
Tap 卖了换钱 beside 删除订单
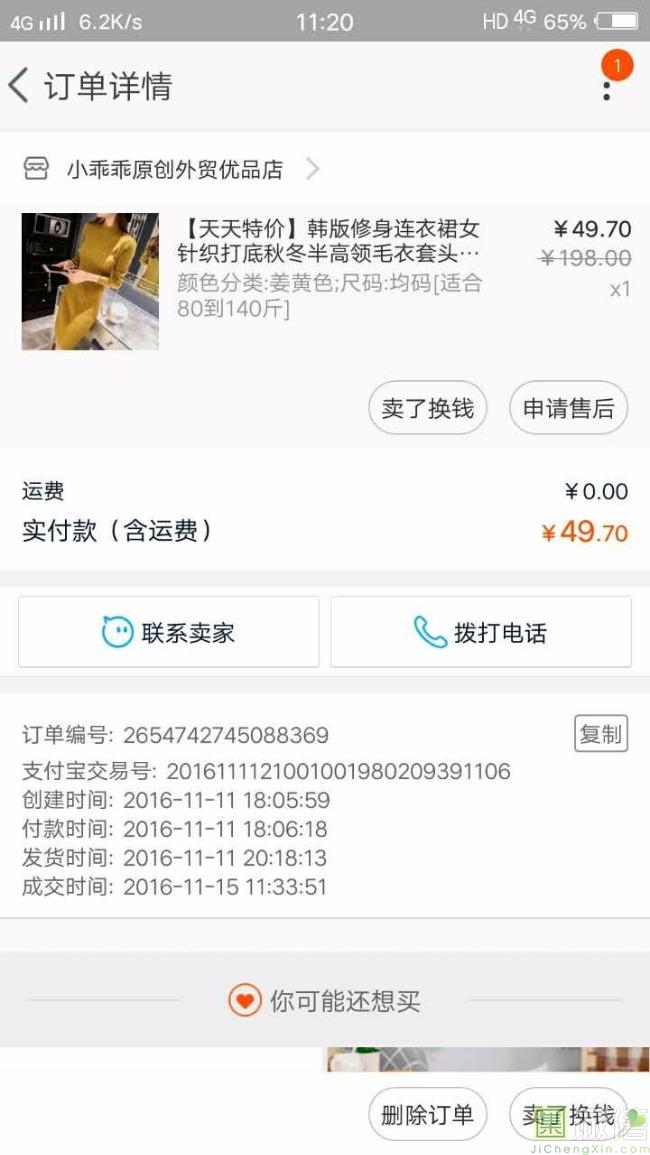pos(567,1115)
